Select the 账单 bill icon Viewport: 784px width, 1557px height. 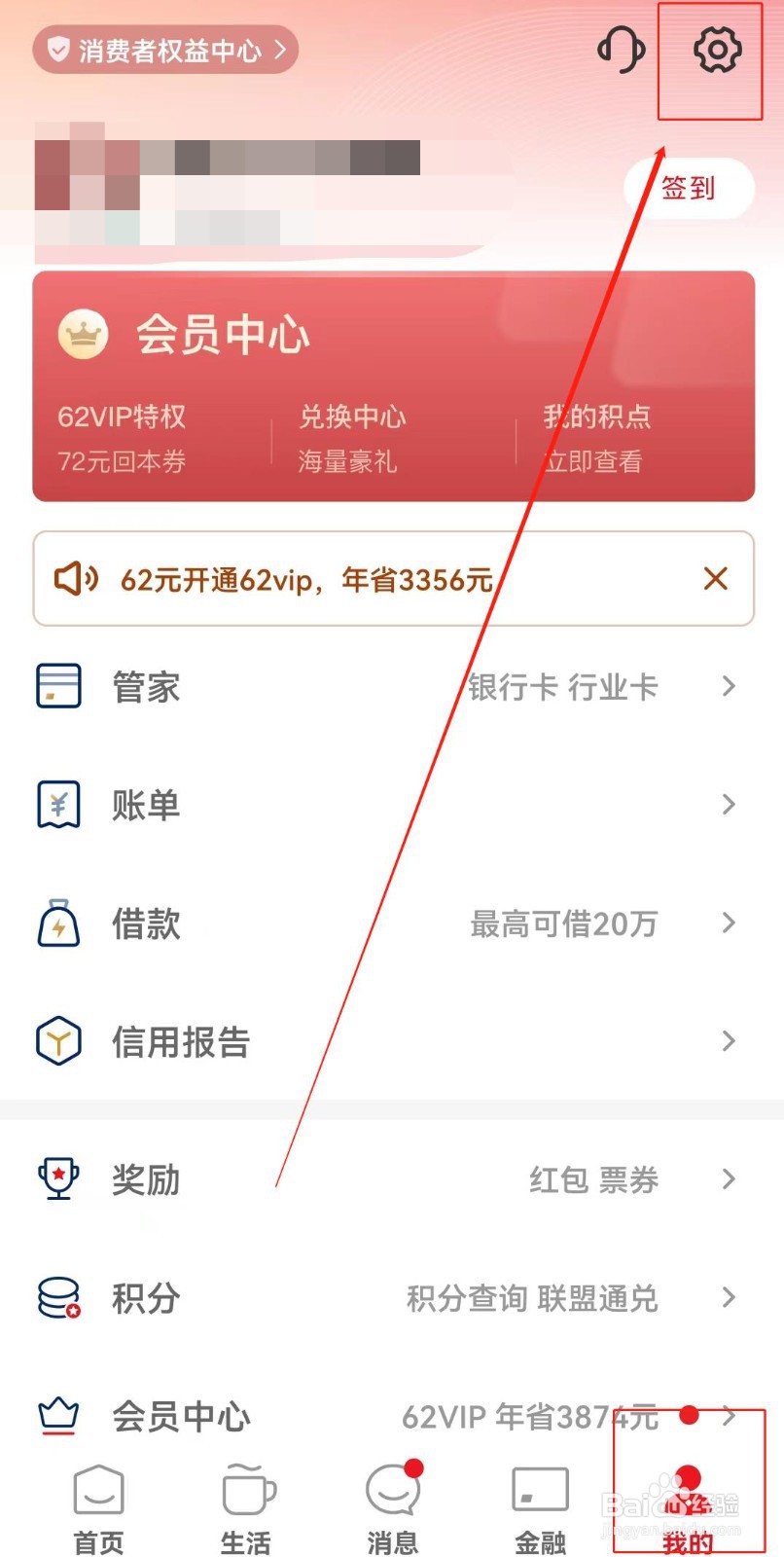[x=57, y=804]
